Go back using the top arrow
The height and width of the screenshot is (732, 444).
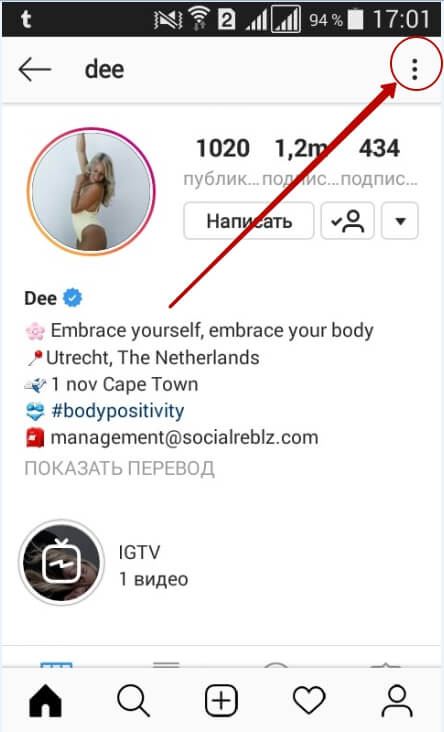[x=35, y=70]
